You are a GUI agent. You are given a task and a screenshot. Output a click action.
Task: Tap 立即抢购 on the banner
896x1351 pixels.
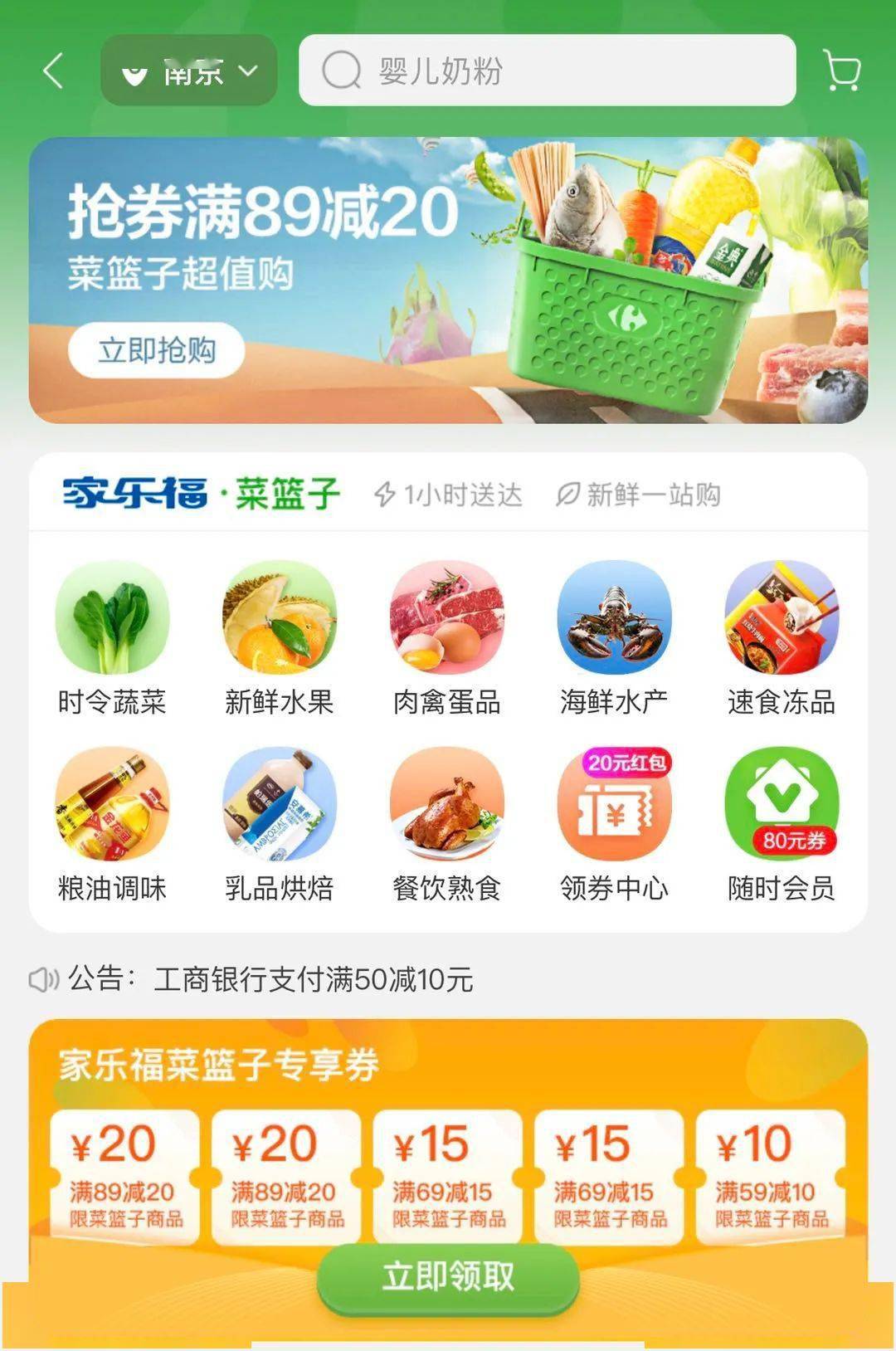[156, 350]
